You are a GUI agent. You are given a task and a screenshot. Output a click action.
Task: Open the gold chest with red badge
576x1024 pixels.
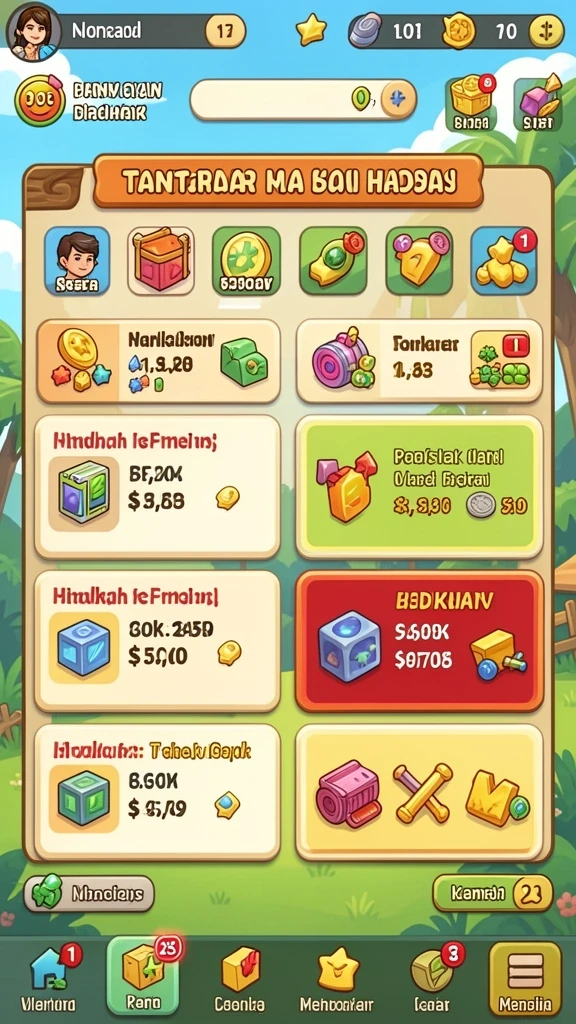[x=472, y=103]
